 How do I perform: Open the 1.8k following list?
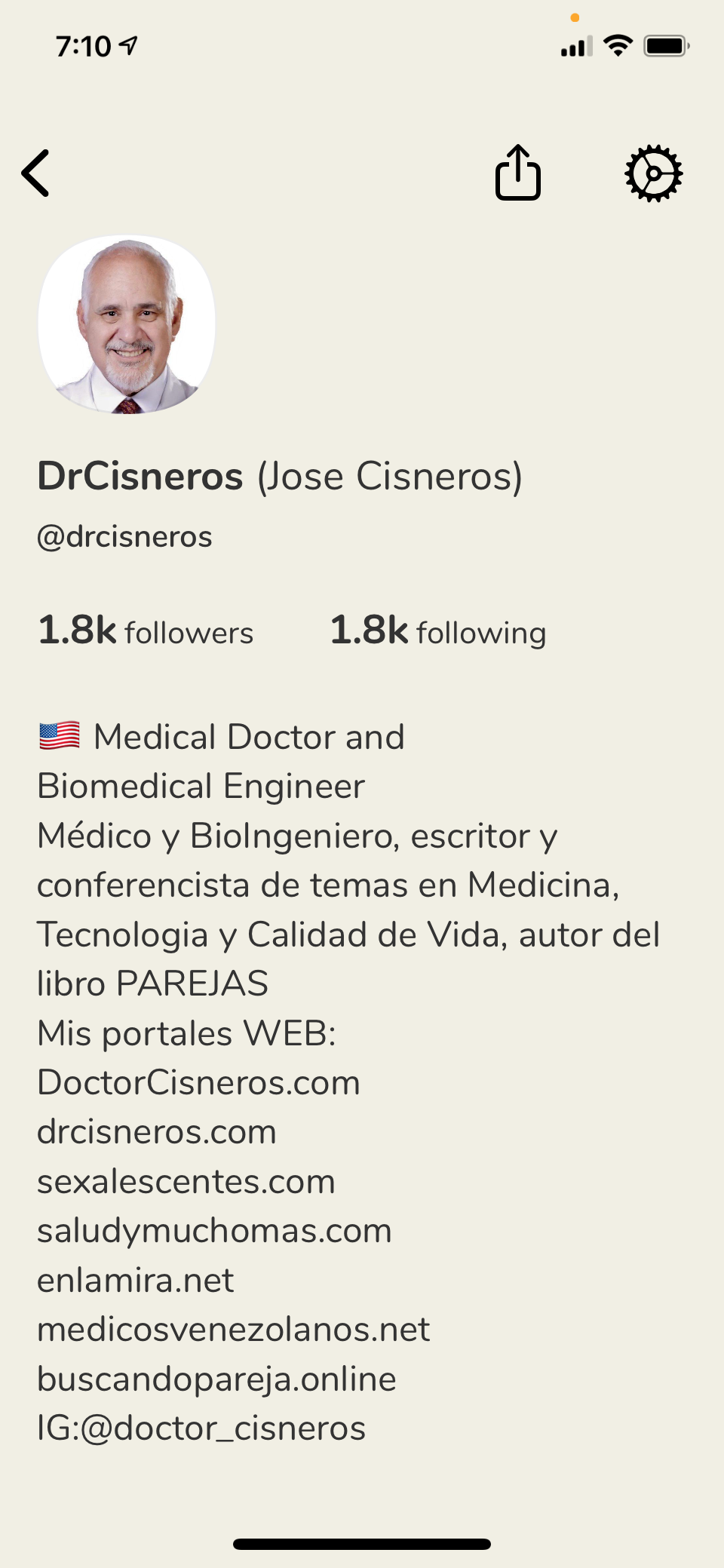tap(437, 631)
